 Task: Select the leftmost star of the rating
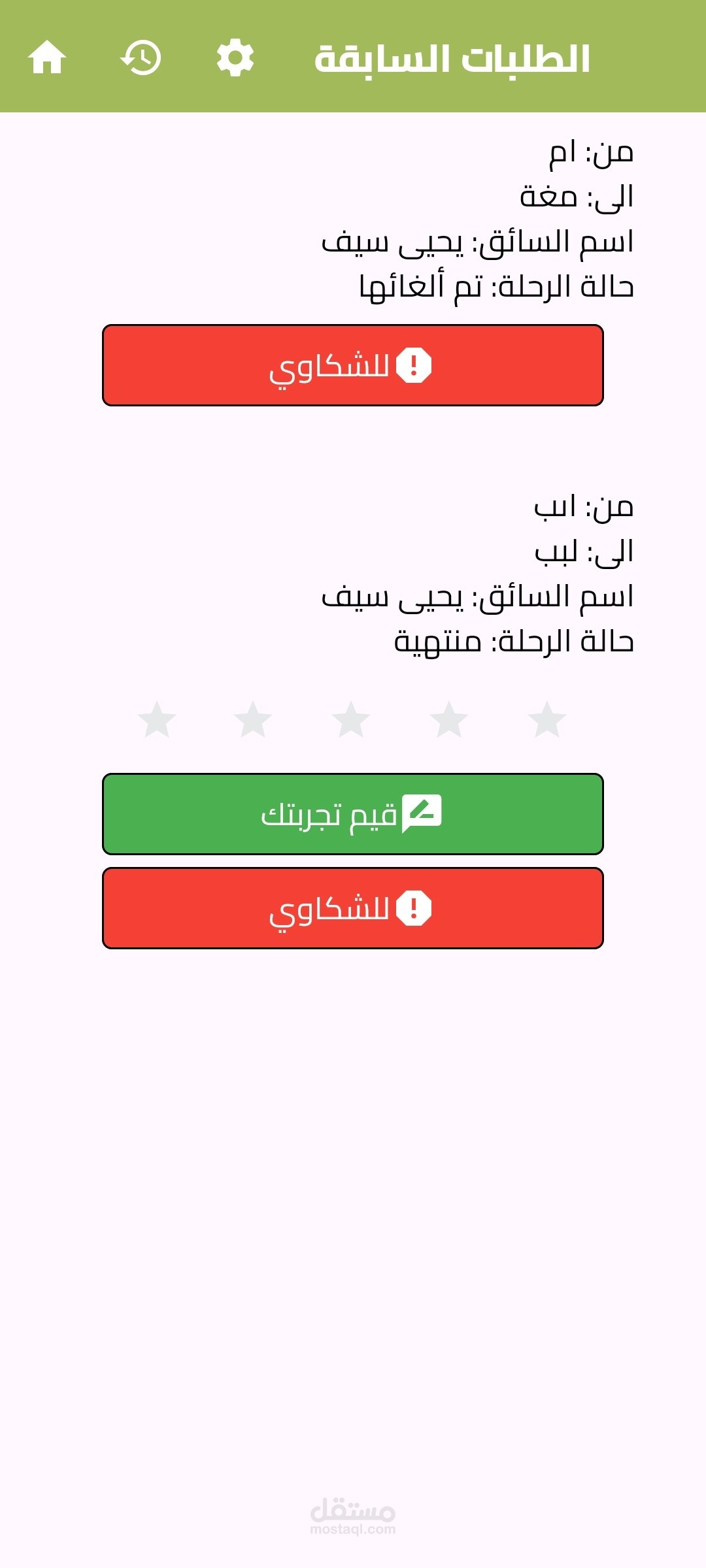[x=157, y=719]
